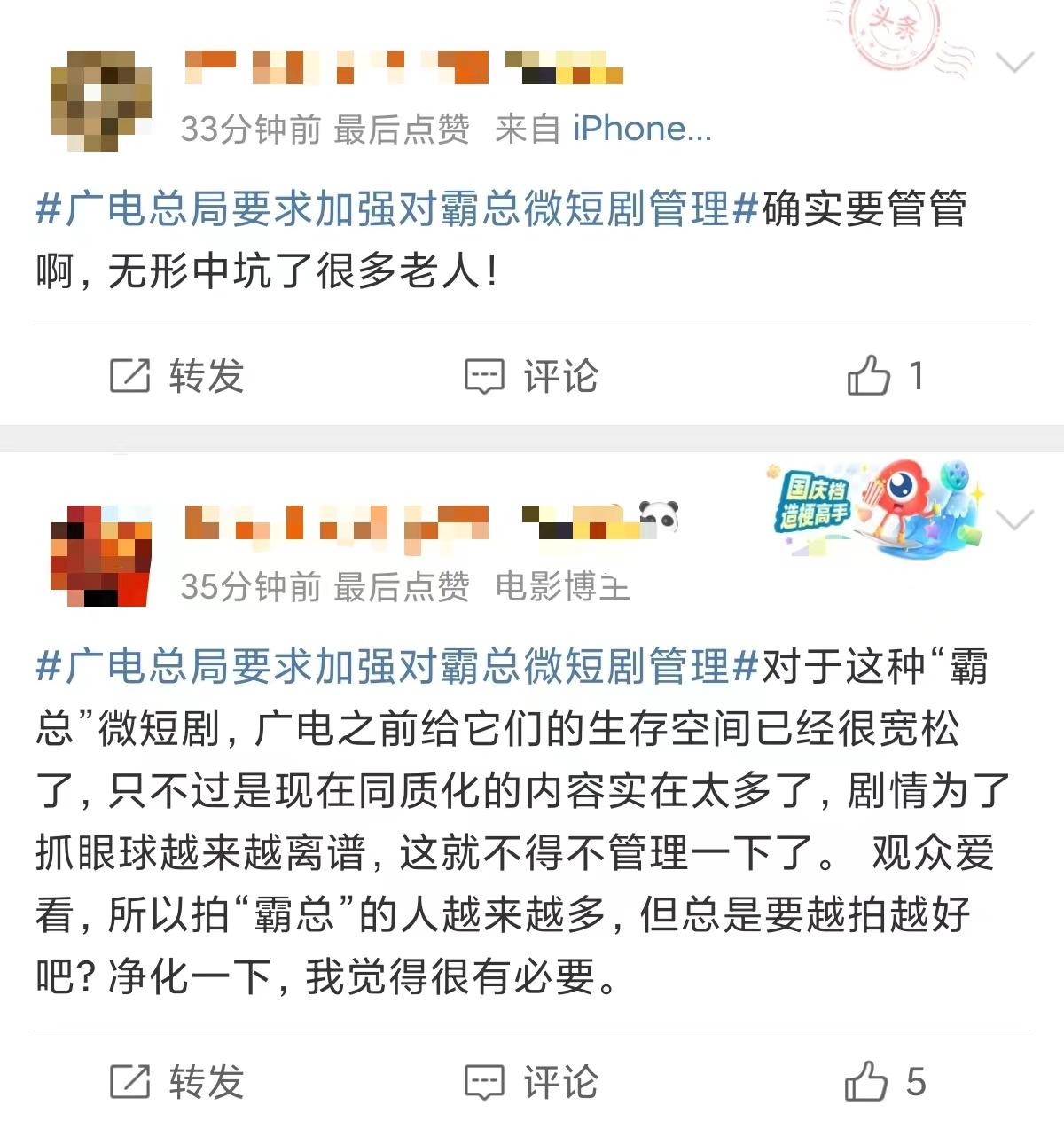Image resolution: width=1064 pixels, height=1129 pixels.
Task: Like the post with 1 like
Action: (883, 376)
